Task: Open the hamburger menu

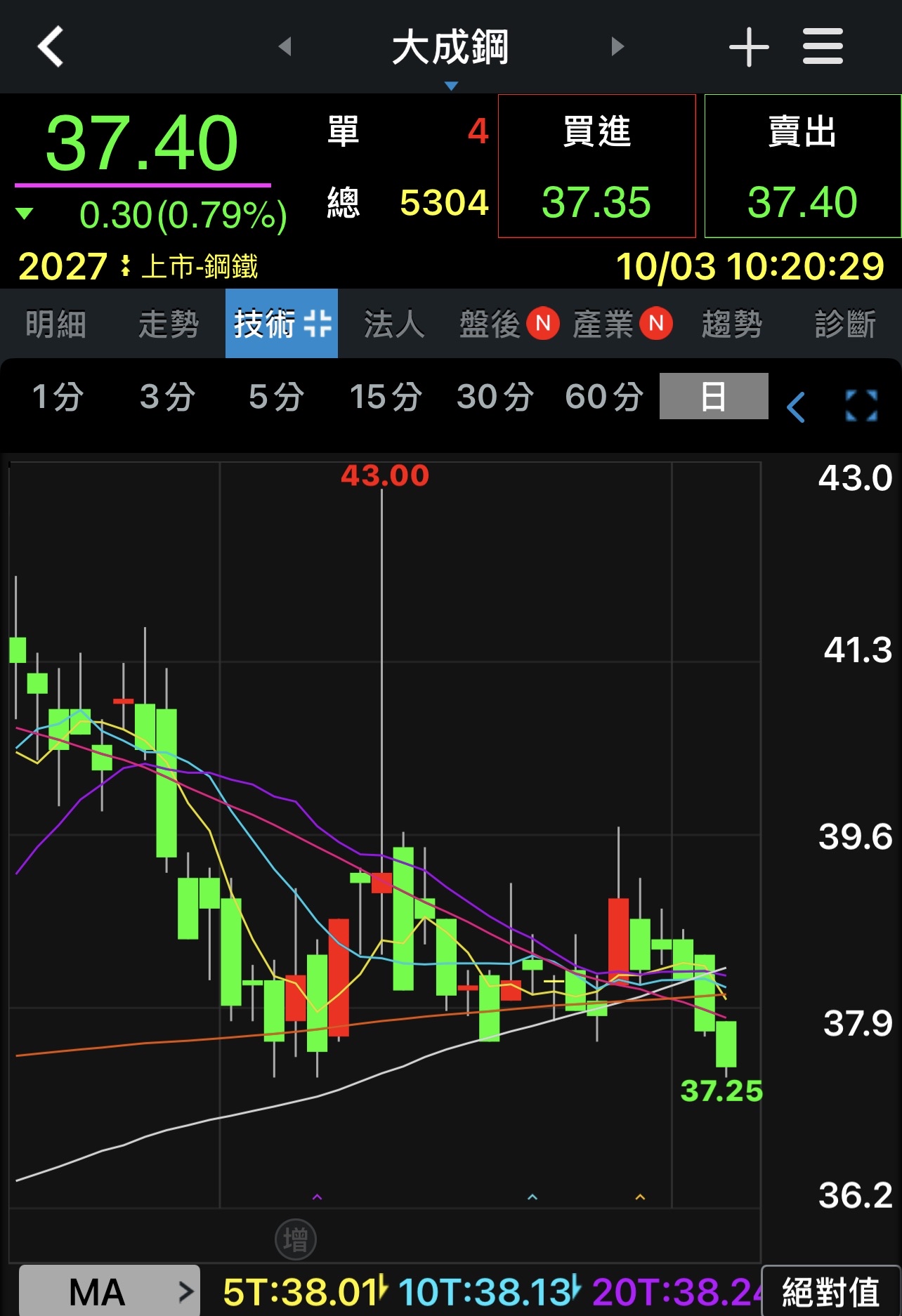Action: (823, 46)
